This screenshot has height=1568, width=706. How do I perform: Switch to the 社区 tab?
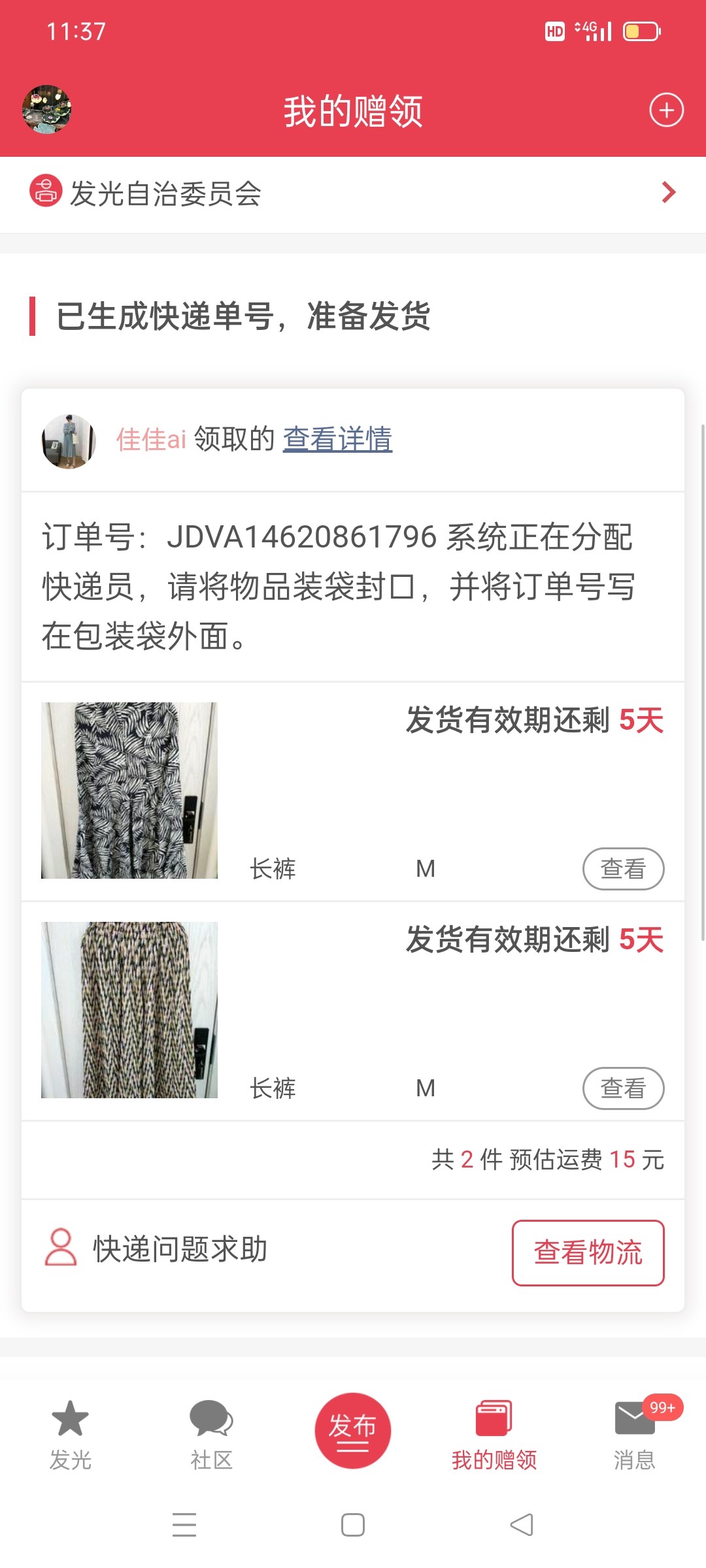[x=211, y=1434]
